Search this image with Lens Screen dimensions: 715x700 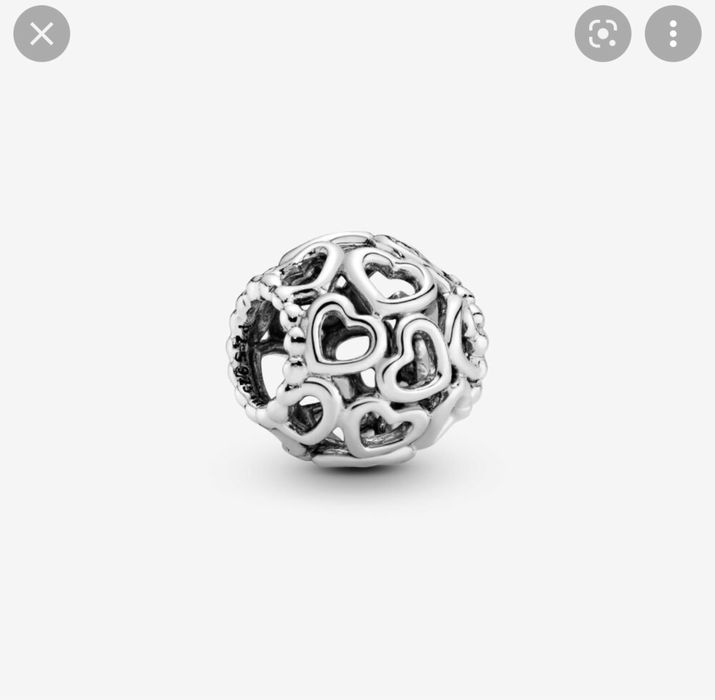tap(603, 34)
